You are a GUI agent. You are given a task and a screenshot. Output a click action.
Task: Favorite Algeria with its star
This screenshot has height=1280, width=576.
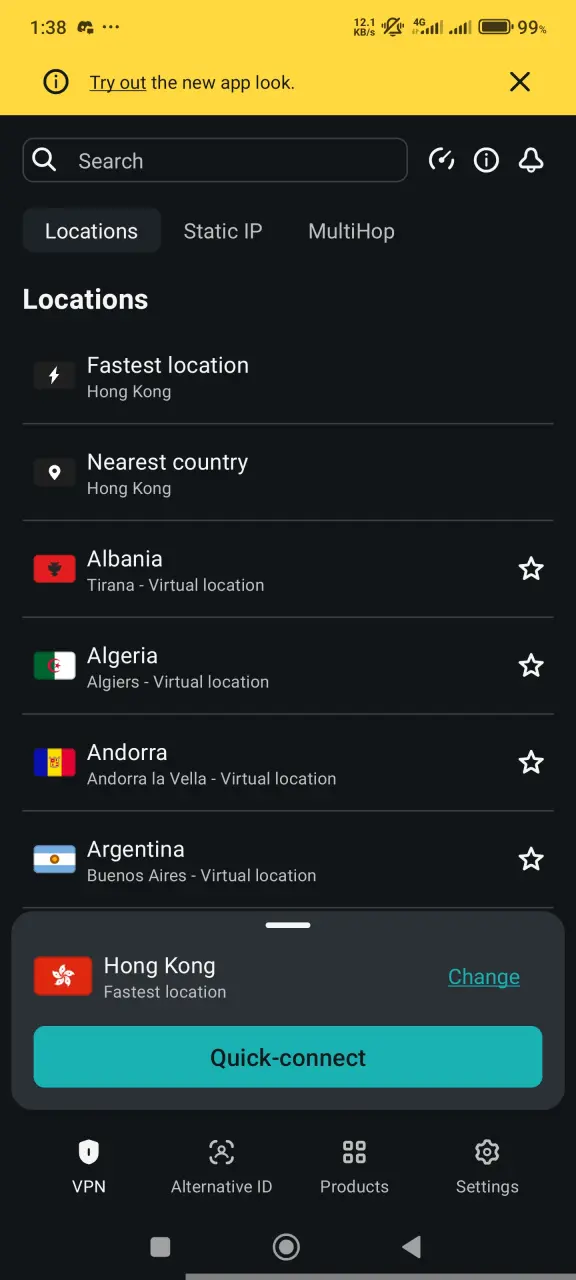coord(531,666)
